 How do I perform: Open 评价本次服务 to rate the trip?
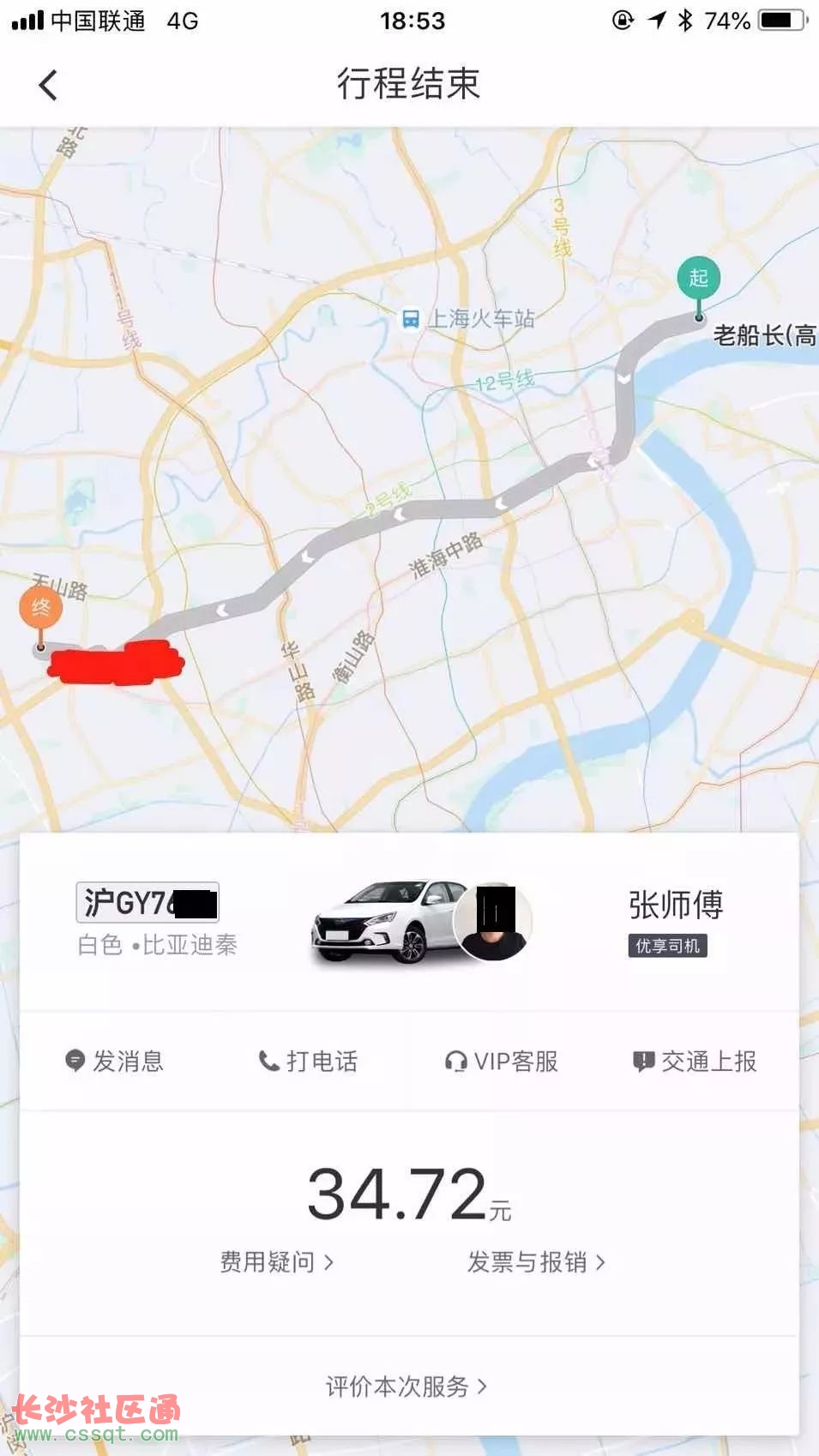(x=406, y=1387)
